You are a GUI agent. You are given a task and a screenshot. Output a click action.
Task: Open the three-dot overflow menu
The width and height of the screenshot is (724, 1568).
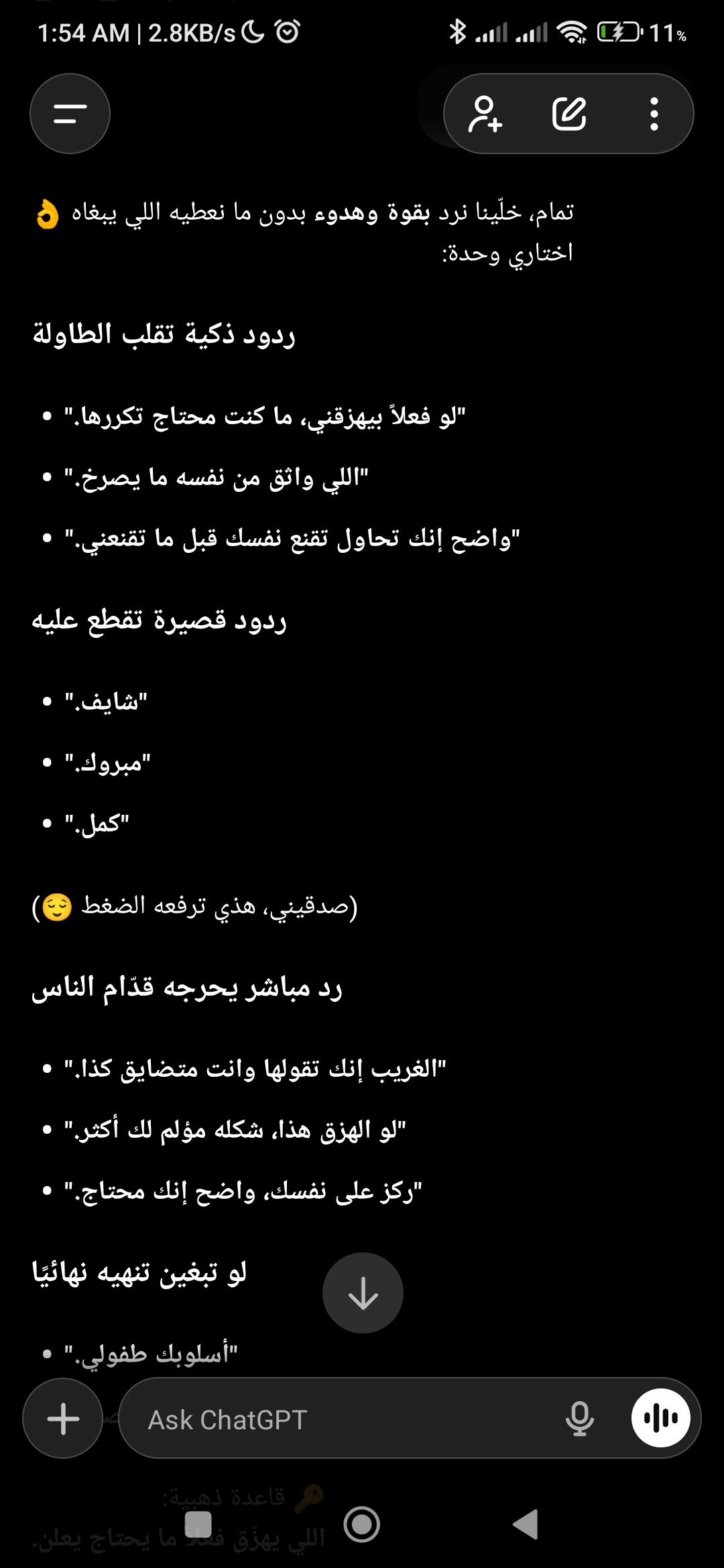click(654, 114)
